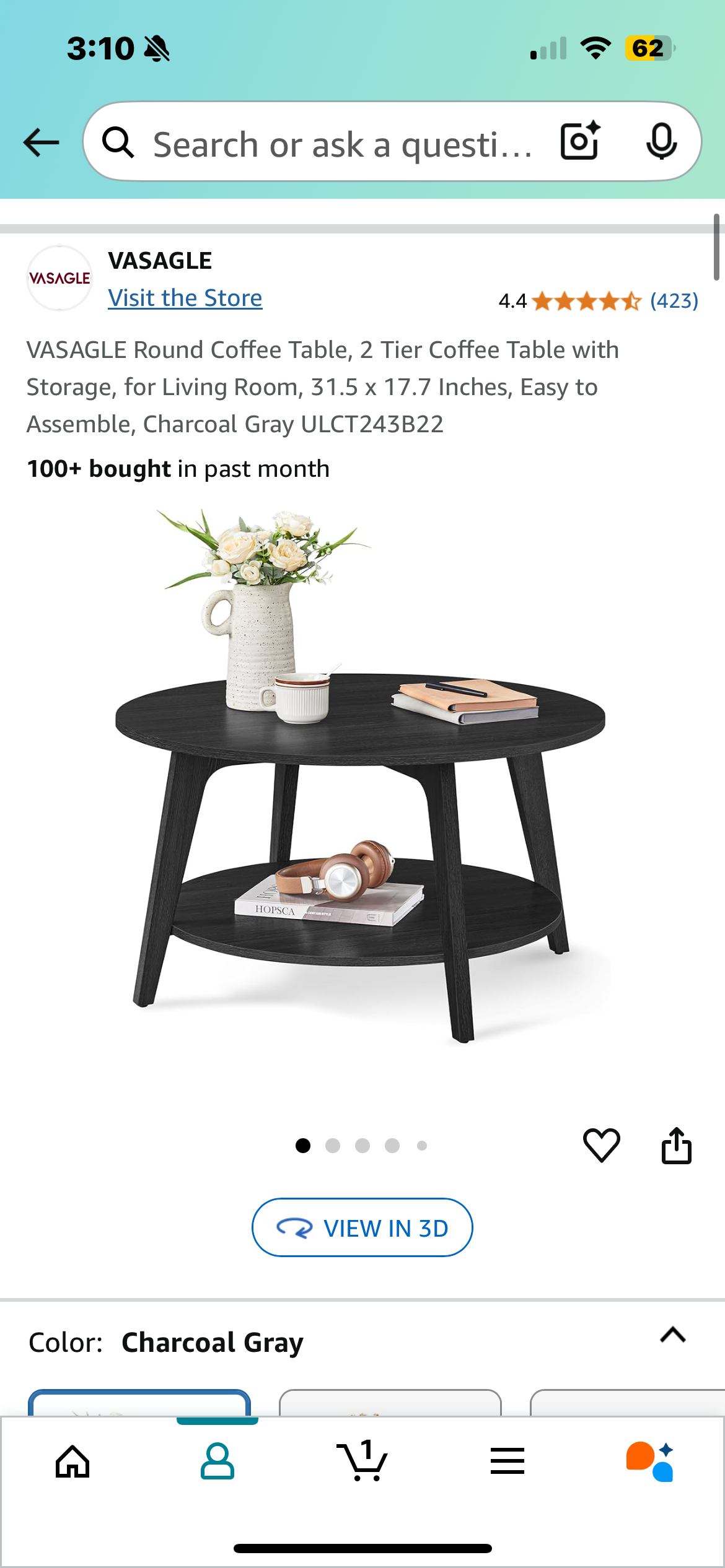725x1568 pixels.
Task: Start voice search with the microphone
Action: coord(661,142)
